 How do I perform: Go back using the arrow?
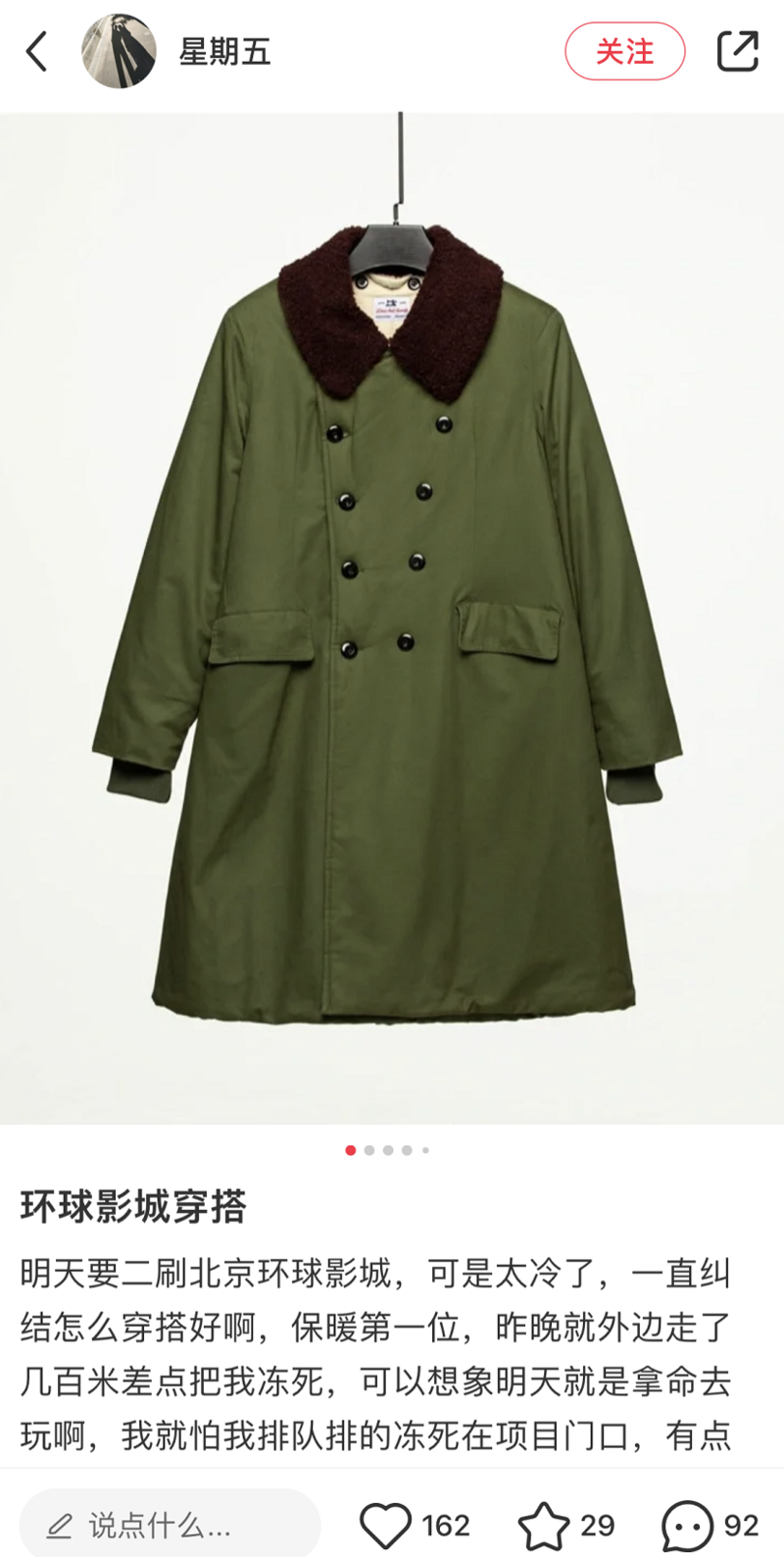(x=37, y=52)
